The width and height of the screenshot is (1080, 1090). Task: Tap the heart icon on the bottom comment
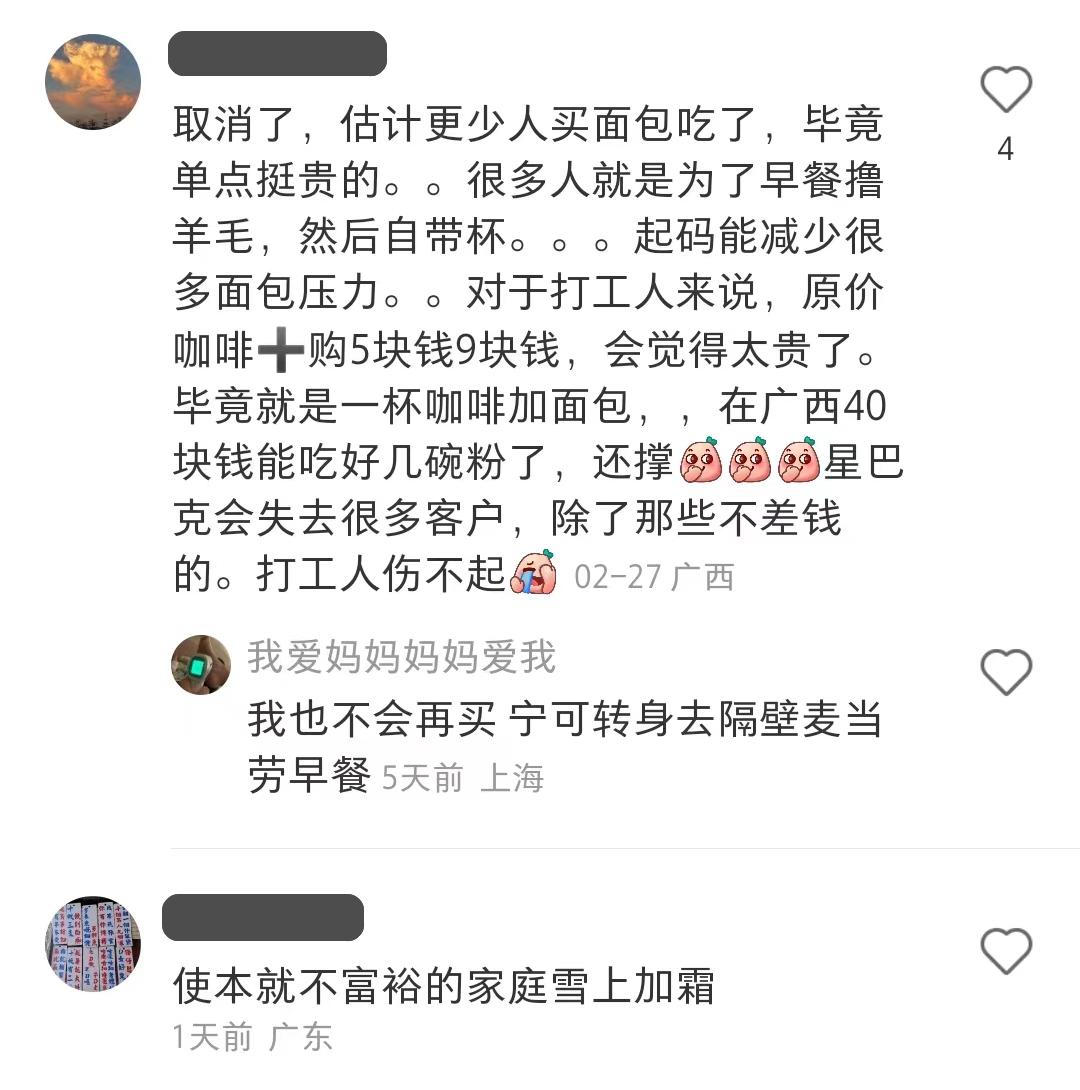[1006, 952]
